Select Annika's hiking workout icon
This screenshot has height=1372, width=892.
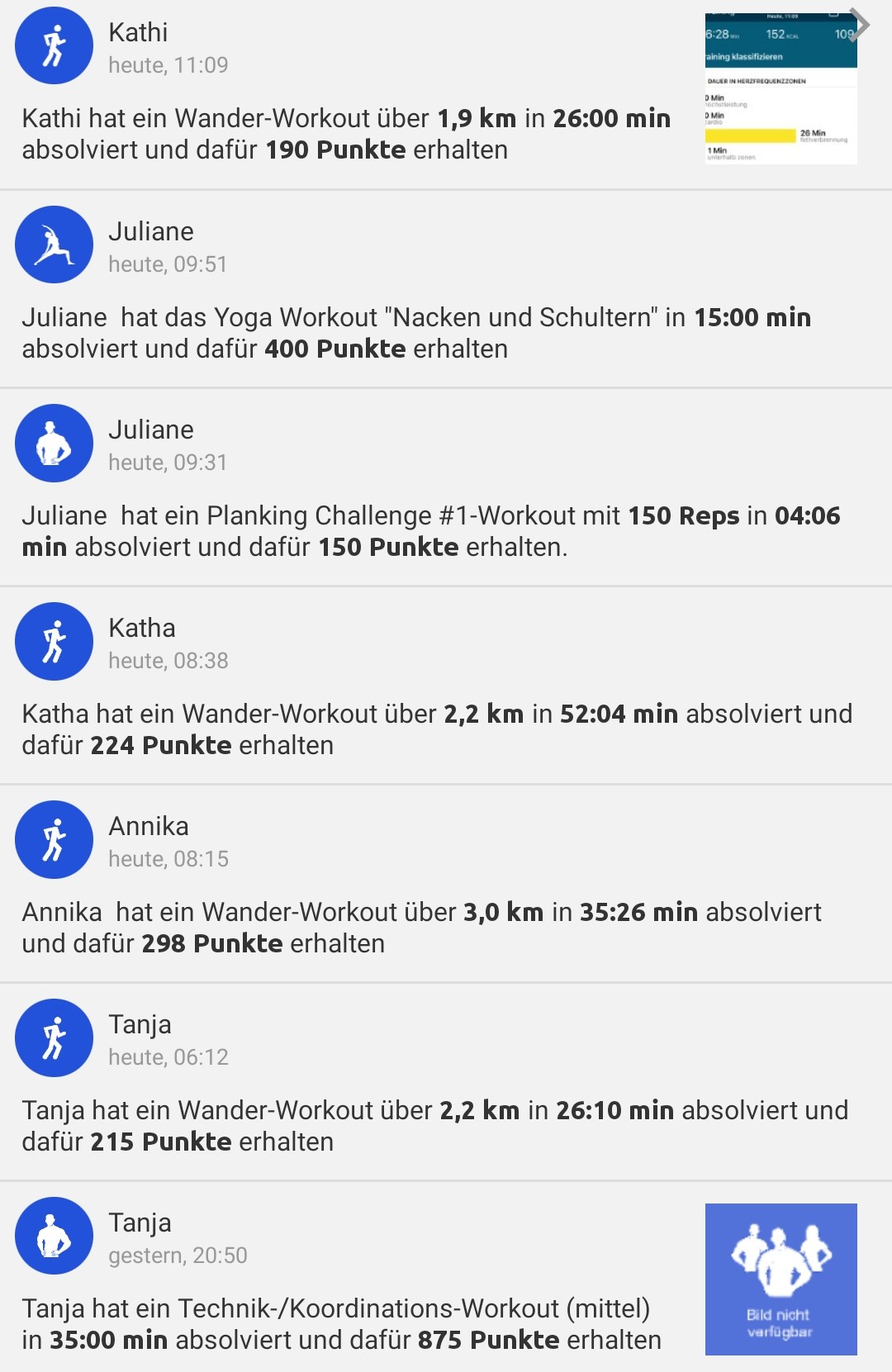[x=54, y=839]
